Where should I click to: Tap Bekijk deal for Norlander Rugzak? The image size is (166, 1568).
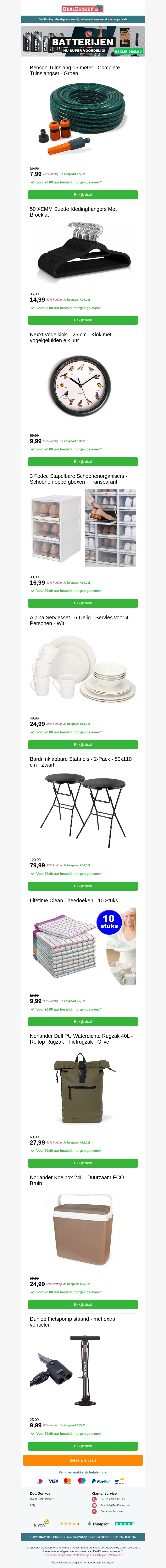83,1163
